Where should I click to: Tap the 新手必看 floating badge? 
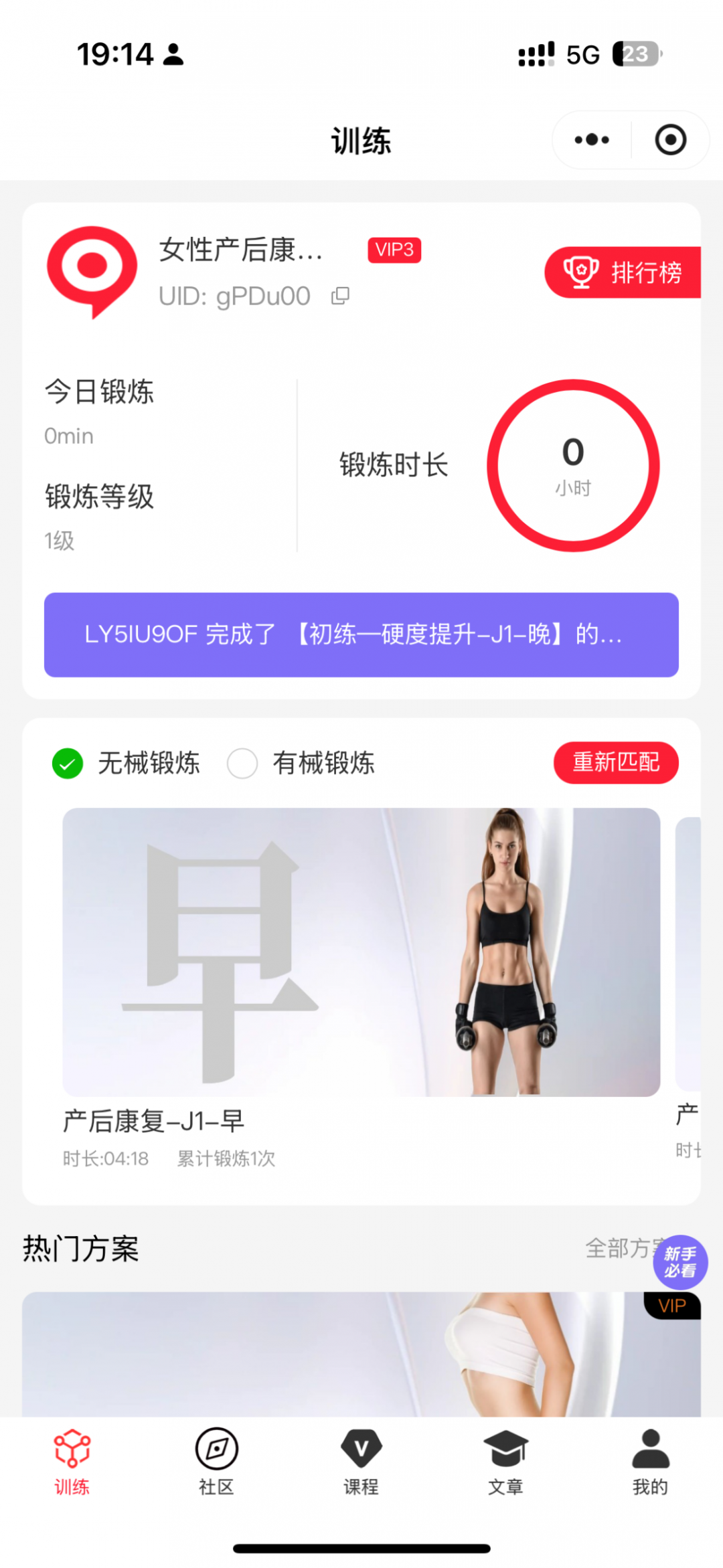tap(680, 1262)
